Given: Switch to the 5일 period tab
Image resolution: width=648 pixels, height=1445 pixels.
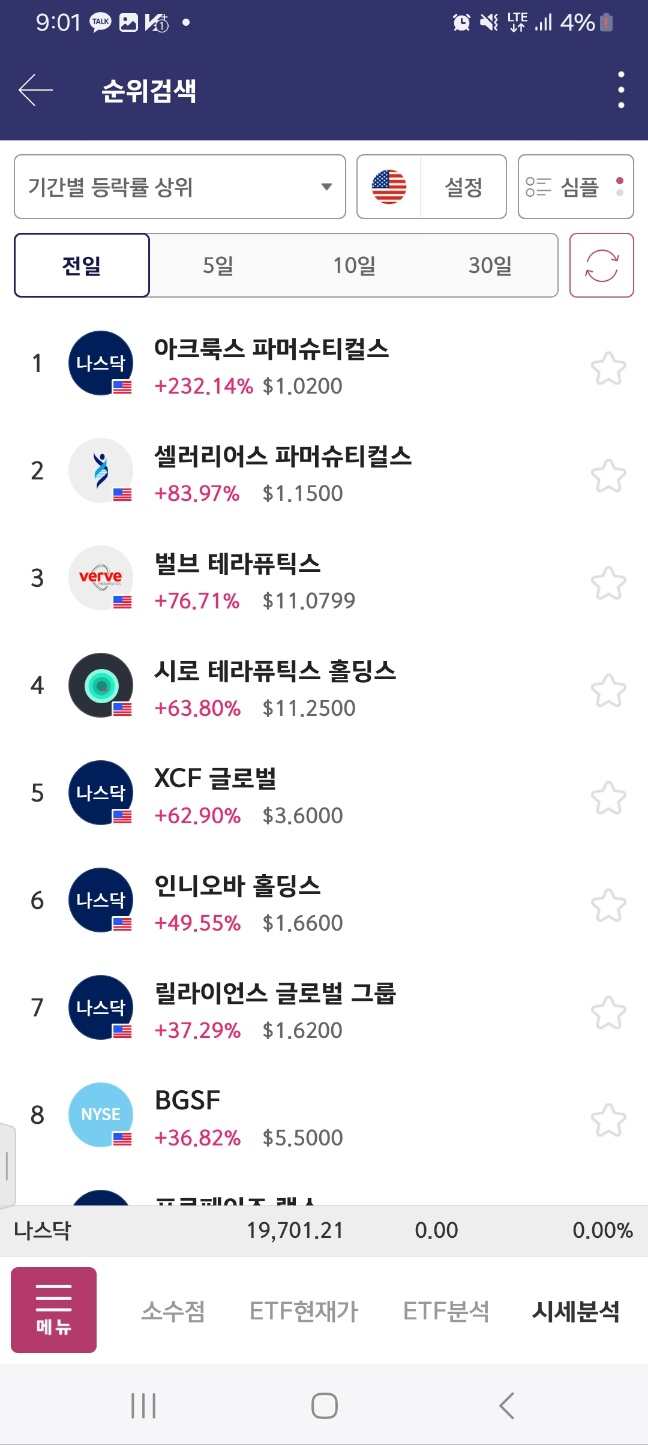Looking at the screenshot, I should point(218,266).
